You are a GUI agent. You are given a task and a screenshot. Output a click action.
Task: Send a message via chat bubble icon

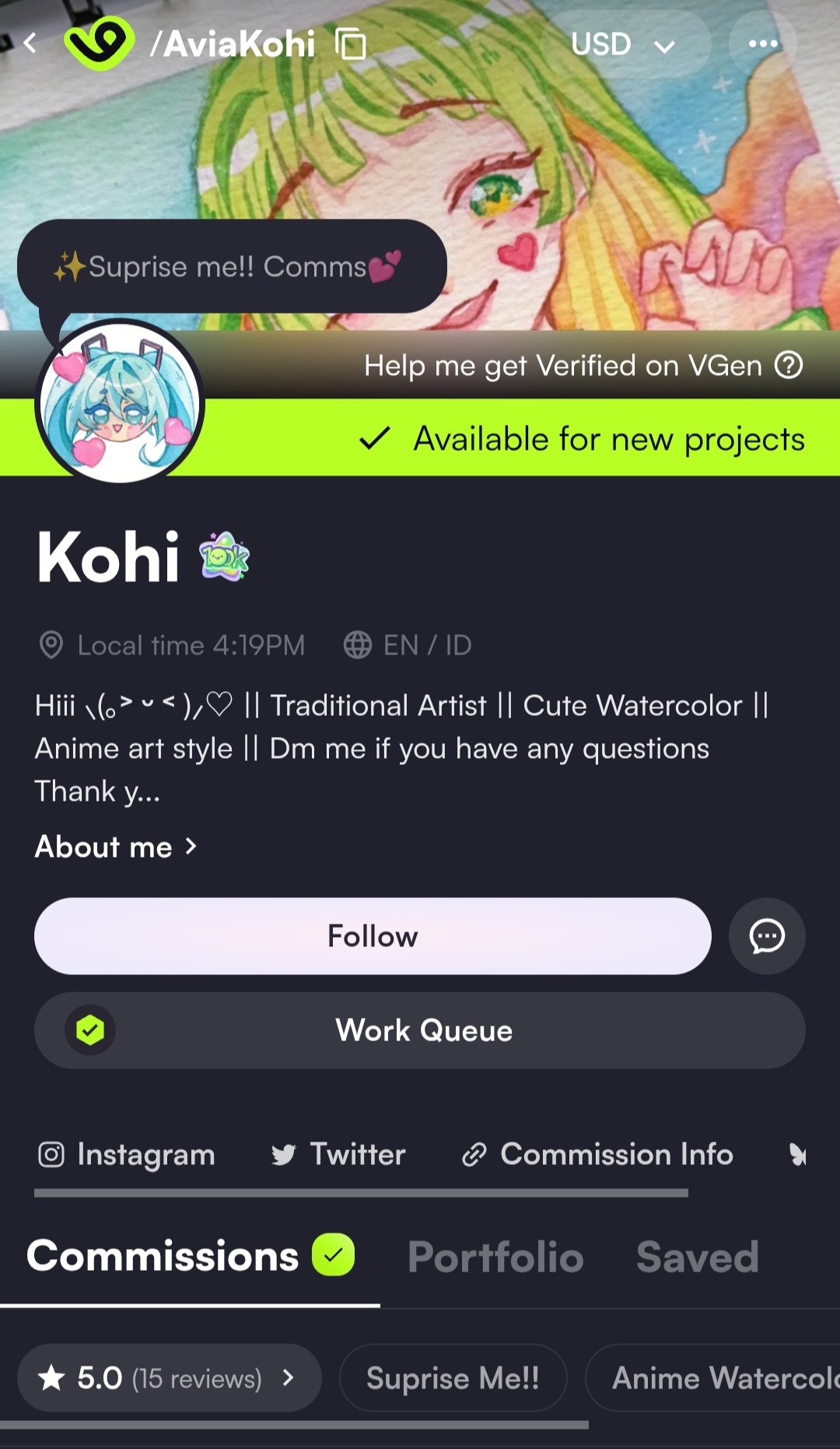pyautogui.click(x=766, y=936)
